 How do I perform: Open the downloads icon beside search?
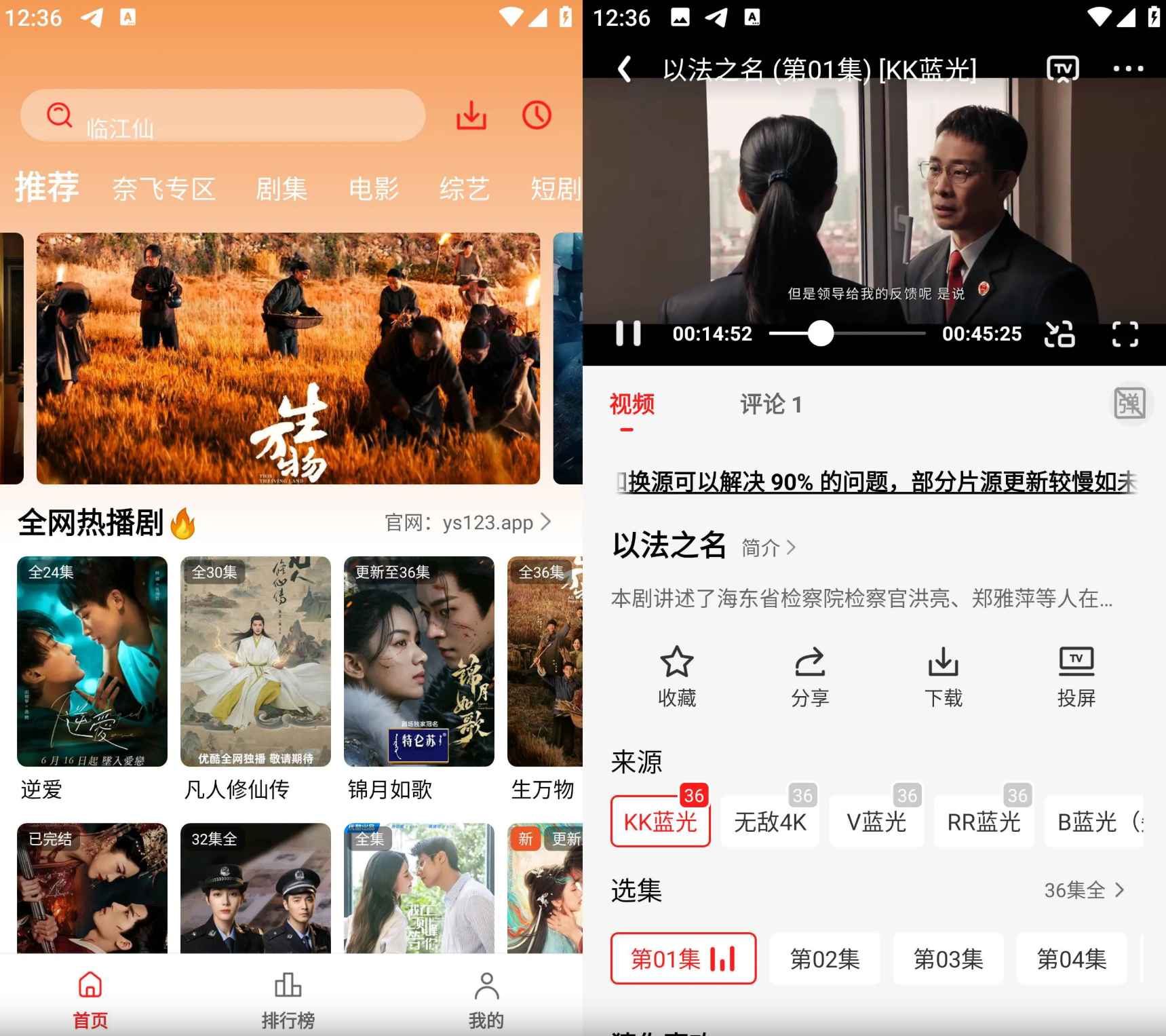point(471,116)
